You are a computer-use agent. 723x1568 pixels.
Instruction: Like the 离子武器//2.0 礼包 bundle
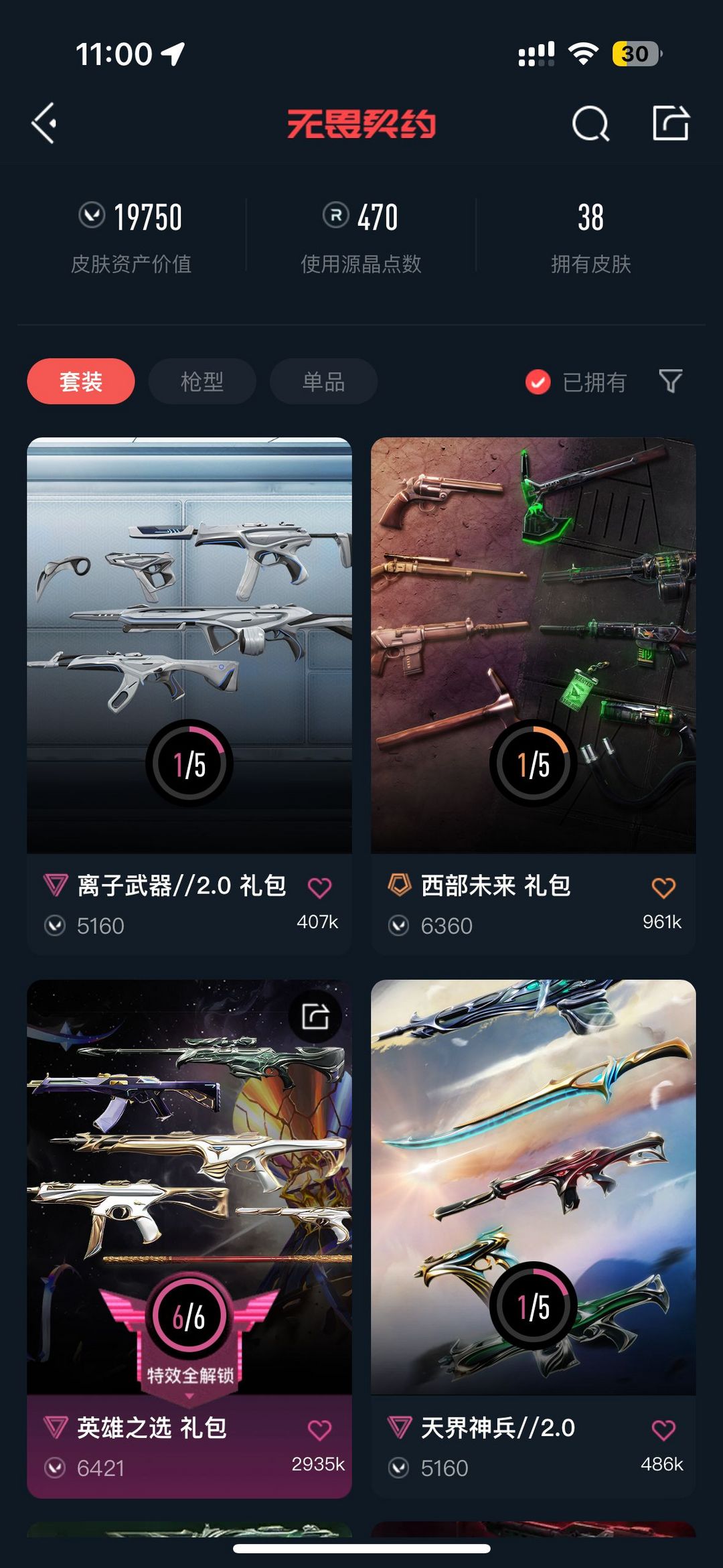tap(319, 887)
